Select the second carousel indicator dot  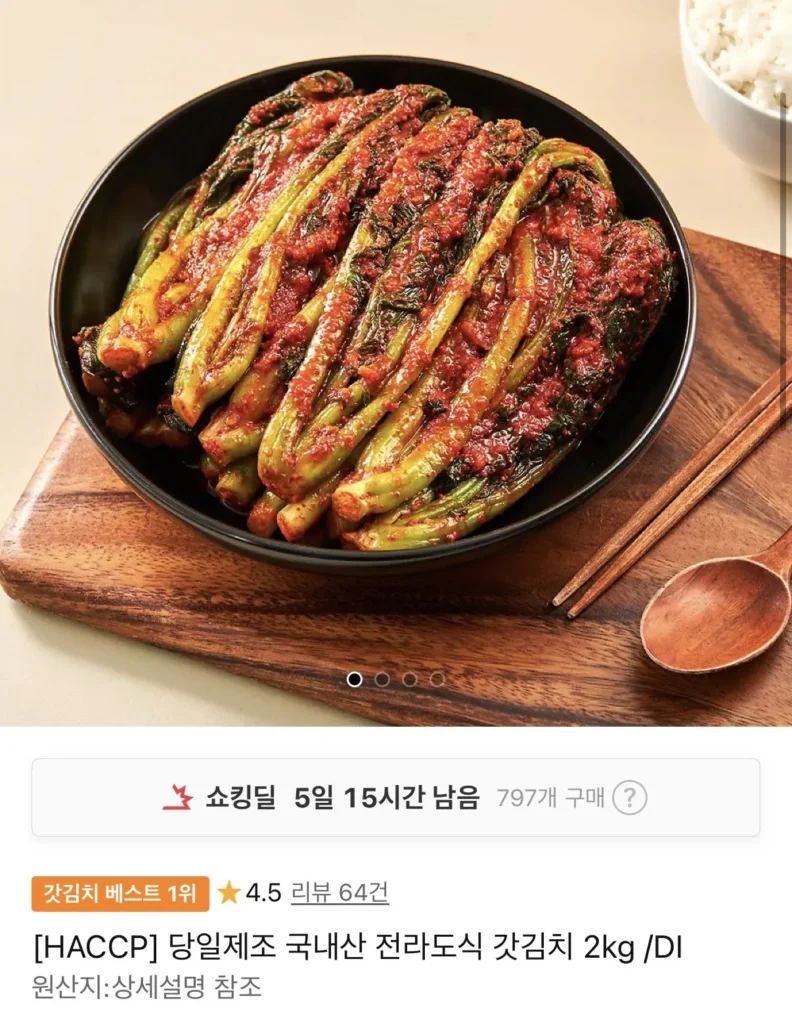click(381, 677)
